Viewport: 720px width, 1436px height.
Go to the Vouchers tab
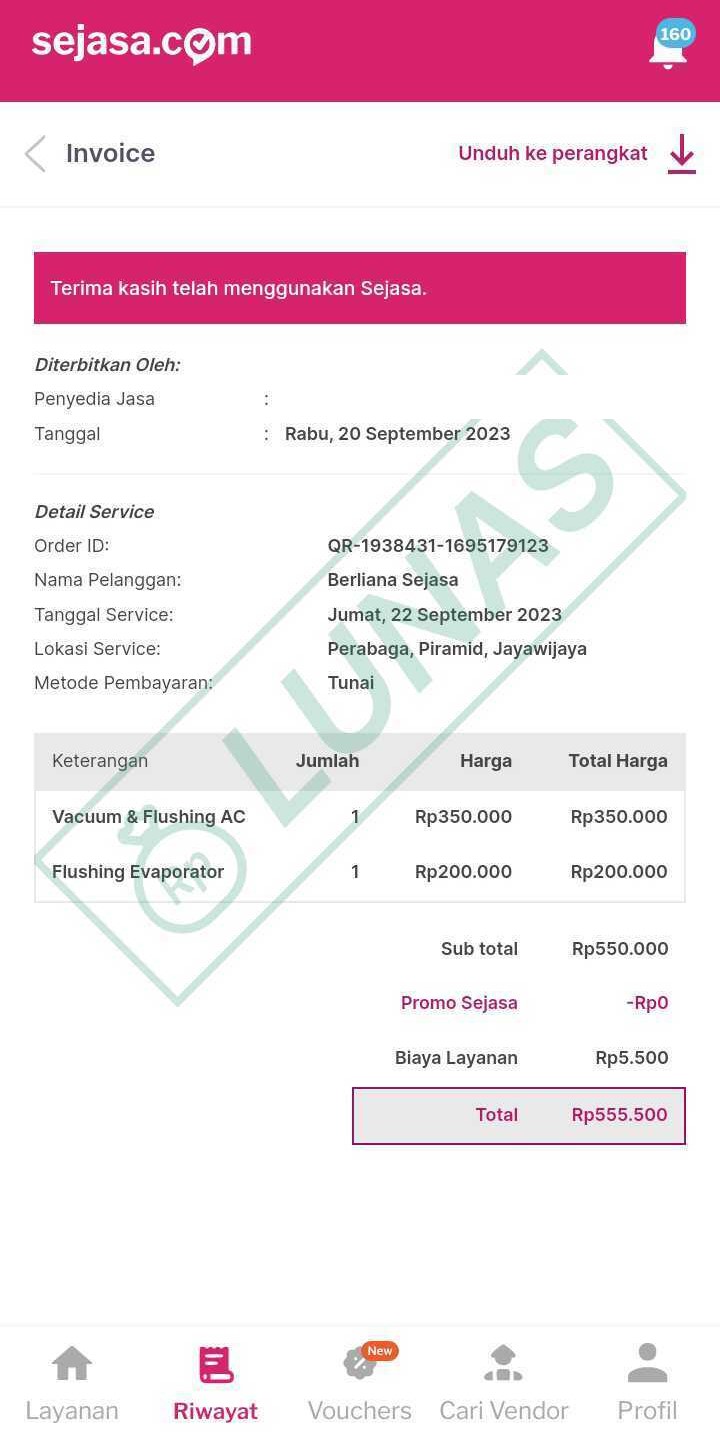(x=360, y=1383)
